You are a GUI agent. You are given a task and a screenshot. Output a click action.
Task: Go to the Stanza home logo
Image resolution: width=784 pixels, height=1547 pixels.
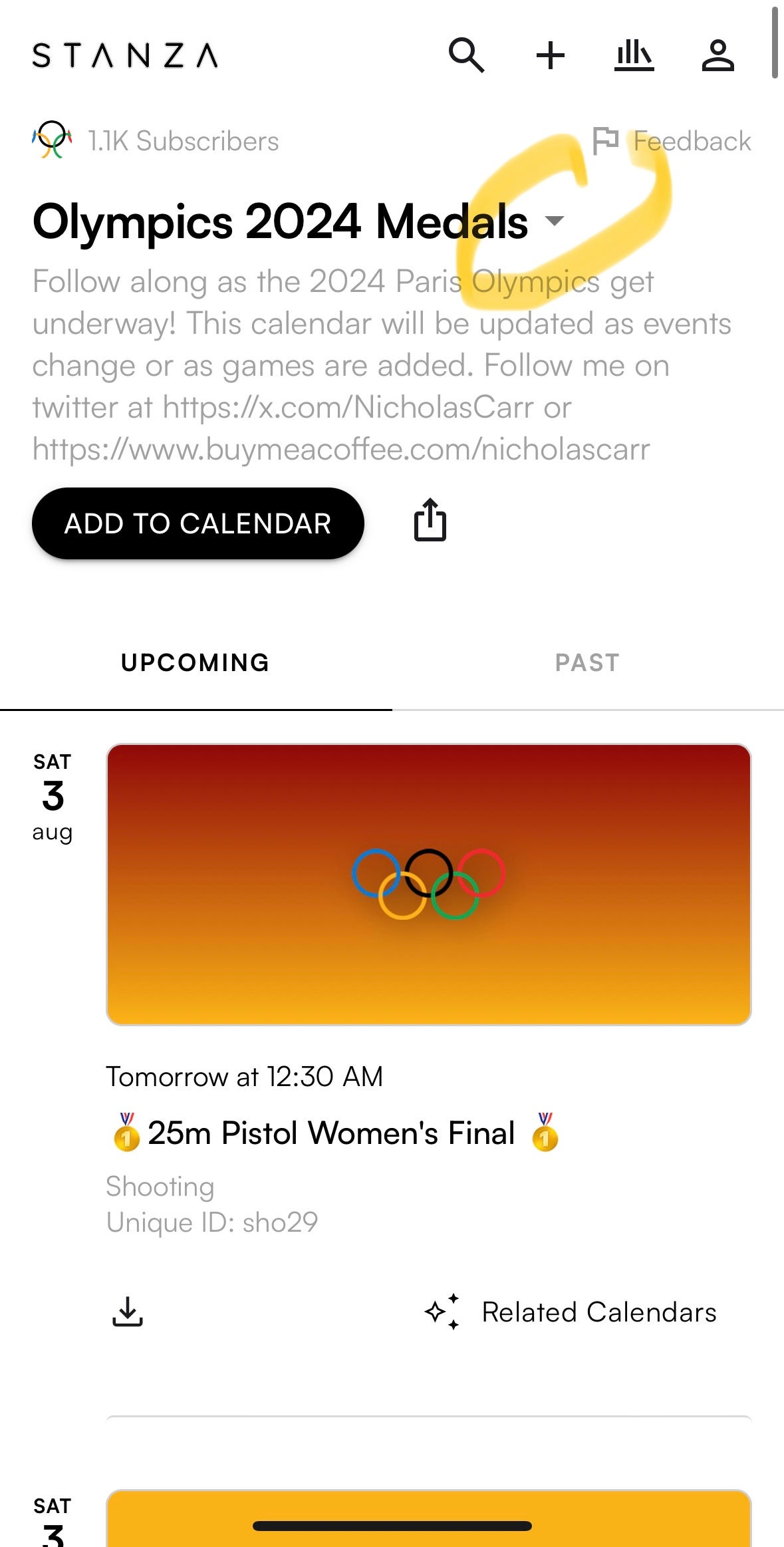pos(125,55)
